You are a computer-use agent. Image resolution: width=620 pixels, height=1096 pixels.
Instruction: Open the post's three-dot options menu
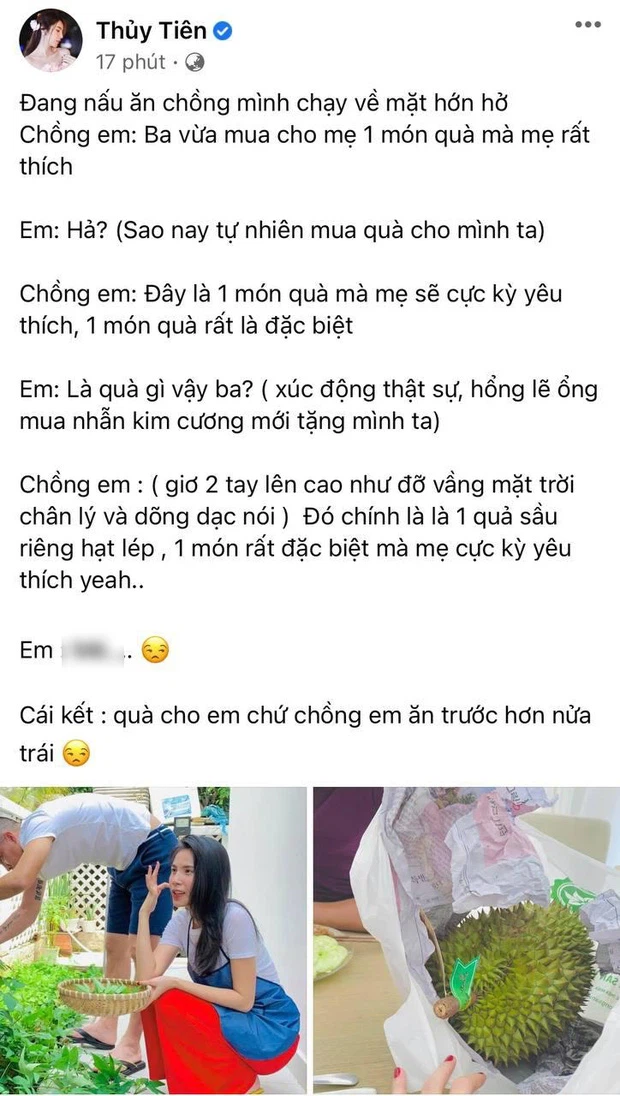tap(587, 25)
